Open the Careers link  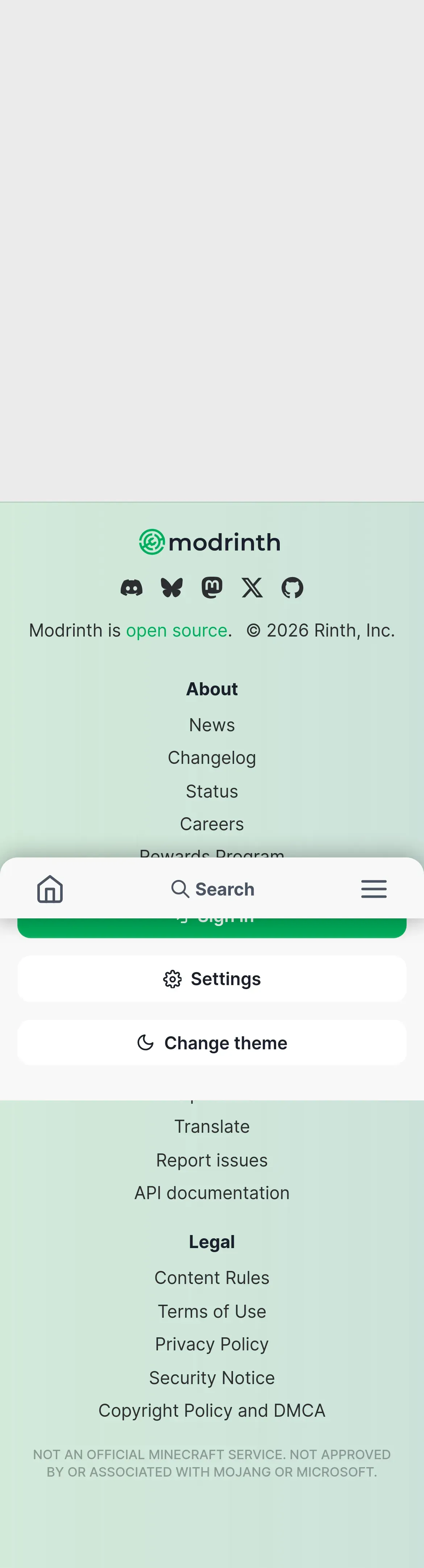[212, 824]
